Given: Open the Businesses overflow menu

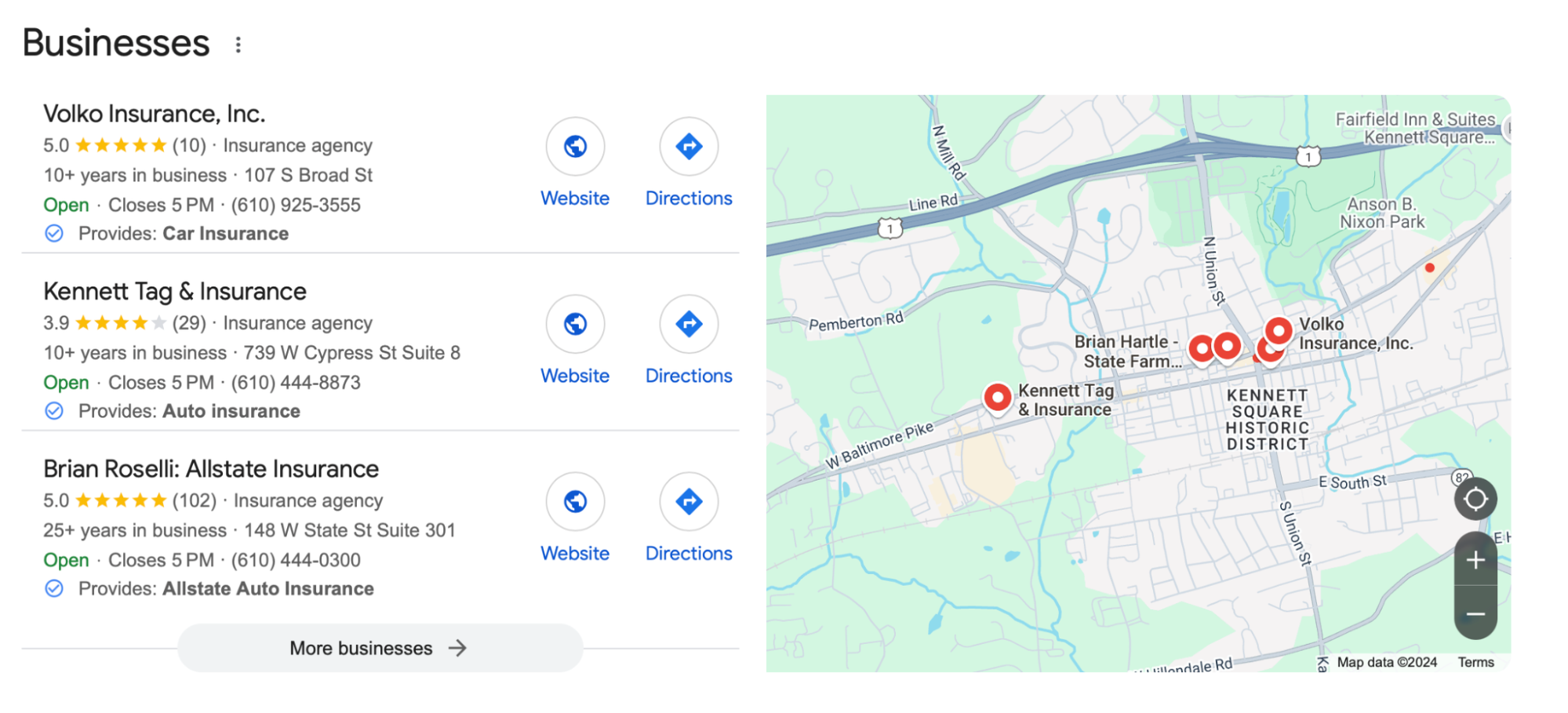Looking at the screenshot, I should (238, 45).
